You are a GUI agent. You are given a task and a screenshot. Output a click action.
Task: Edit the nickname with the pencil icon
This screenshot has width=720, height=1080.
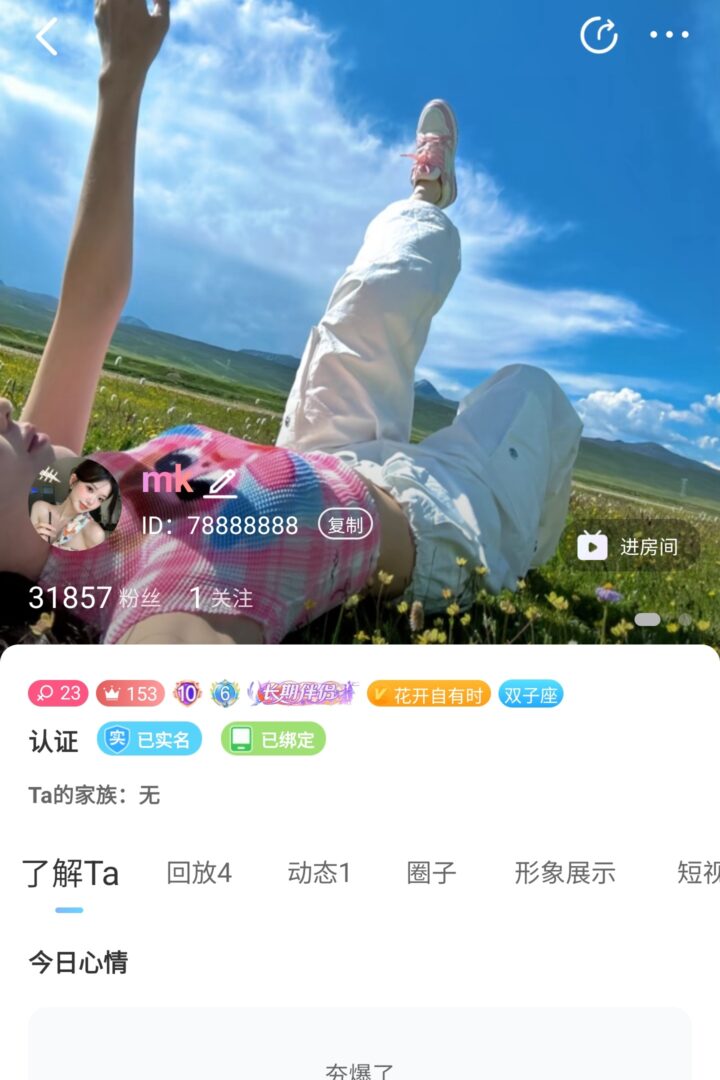[x=221, y=484]
